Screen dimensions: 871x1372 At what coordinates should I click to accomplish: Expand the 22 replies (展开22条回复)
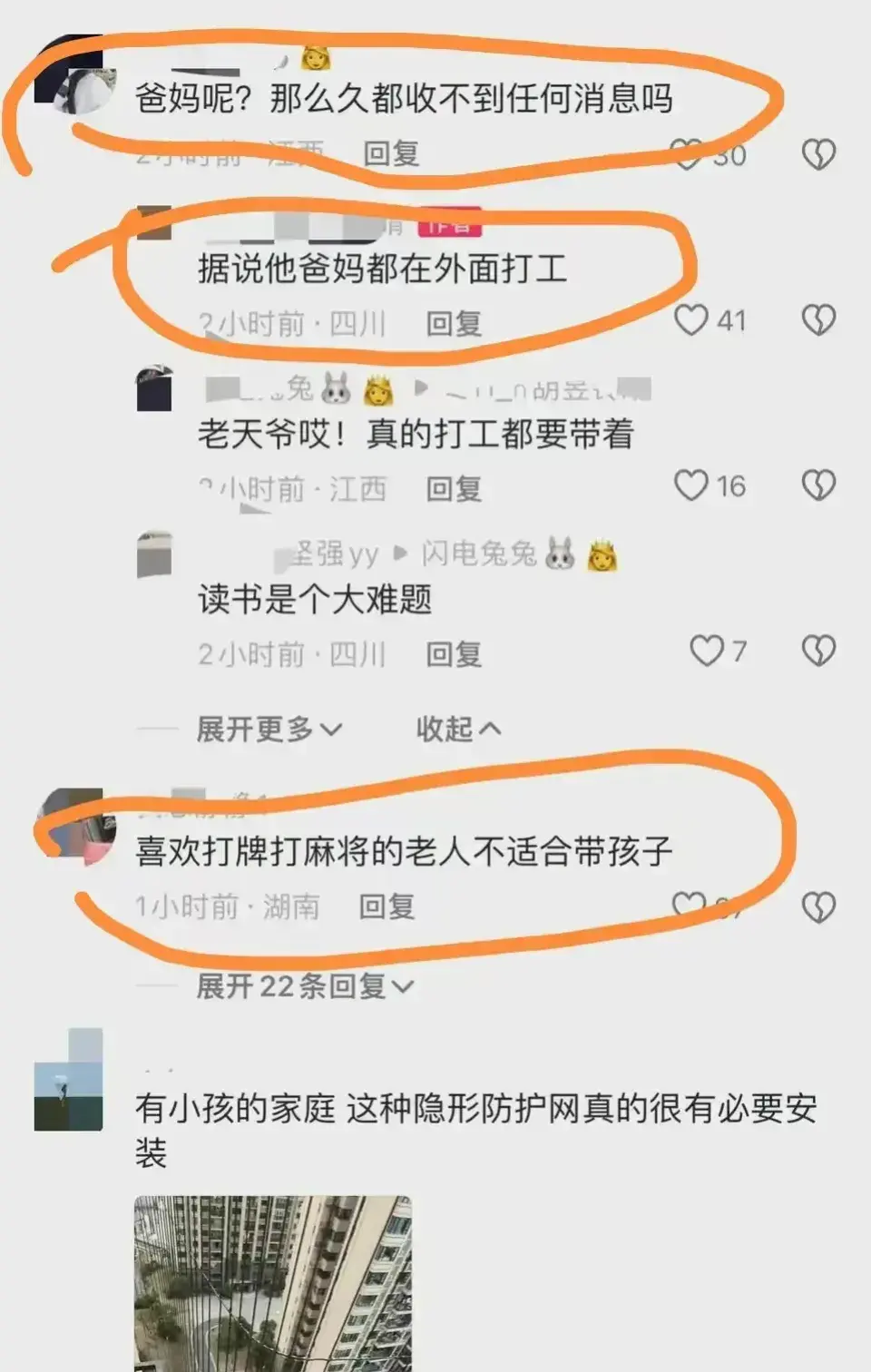point(304,985)
